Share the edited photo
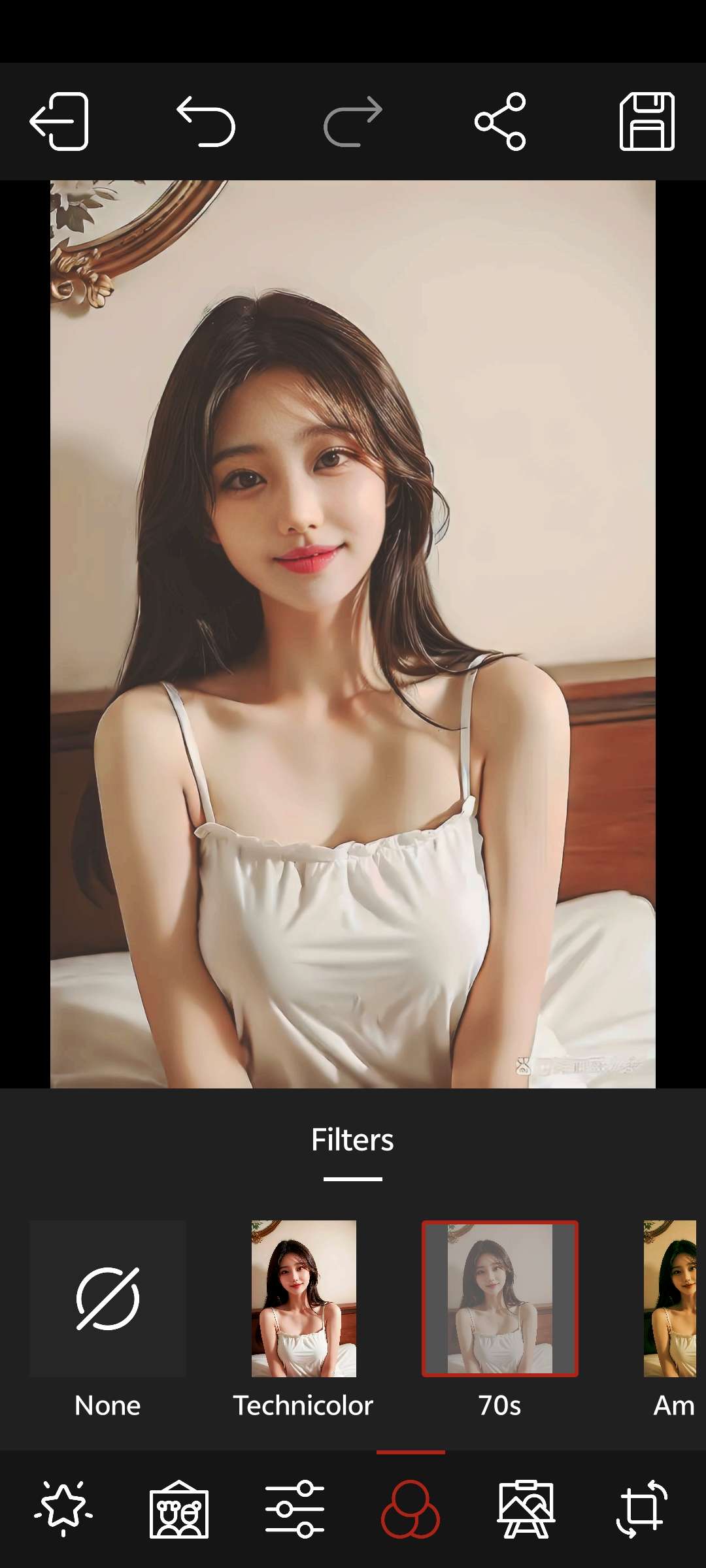This screenshot has height=1568, width=706. pos(500,122)
